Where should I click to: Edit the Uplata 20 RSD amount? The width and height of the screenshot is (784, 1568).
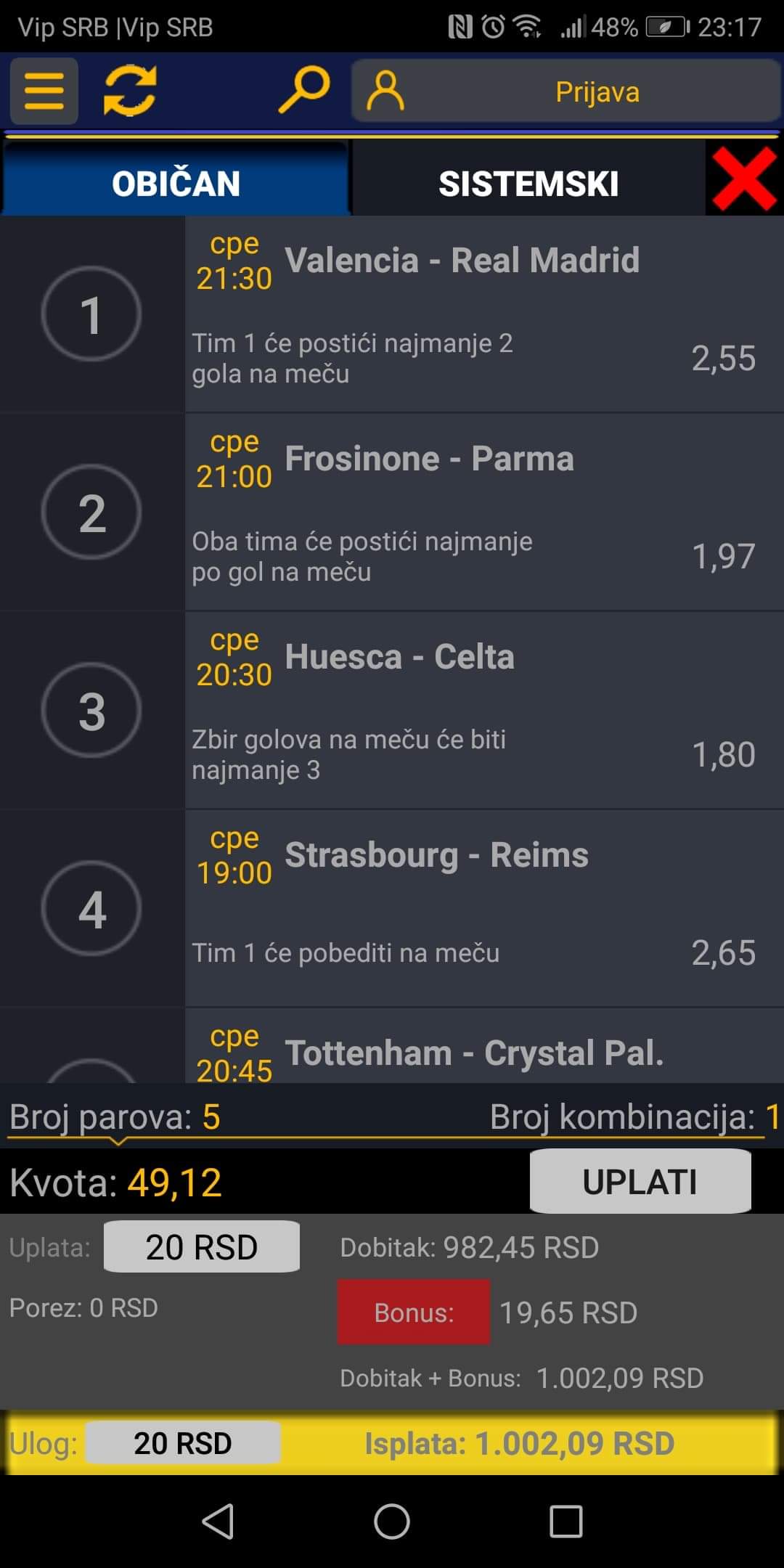[x=202, y=1247]
